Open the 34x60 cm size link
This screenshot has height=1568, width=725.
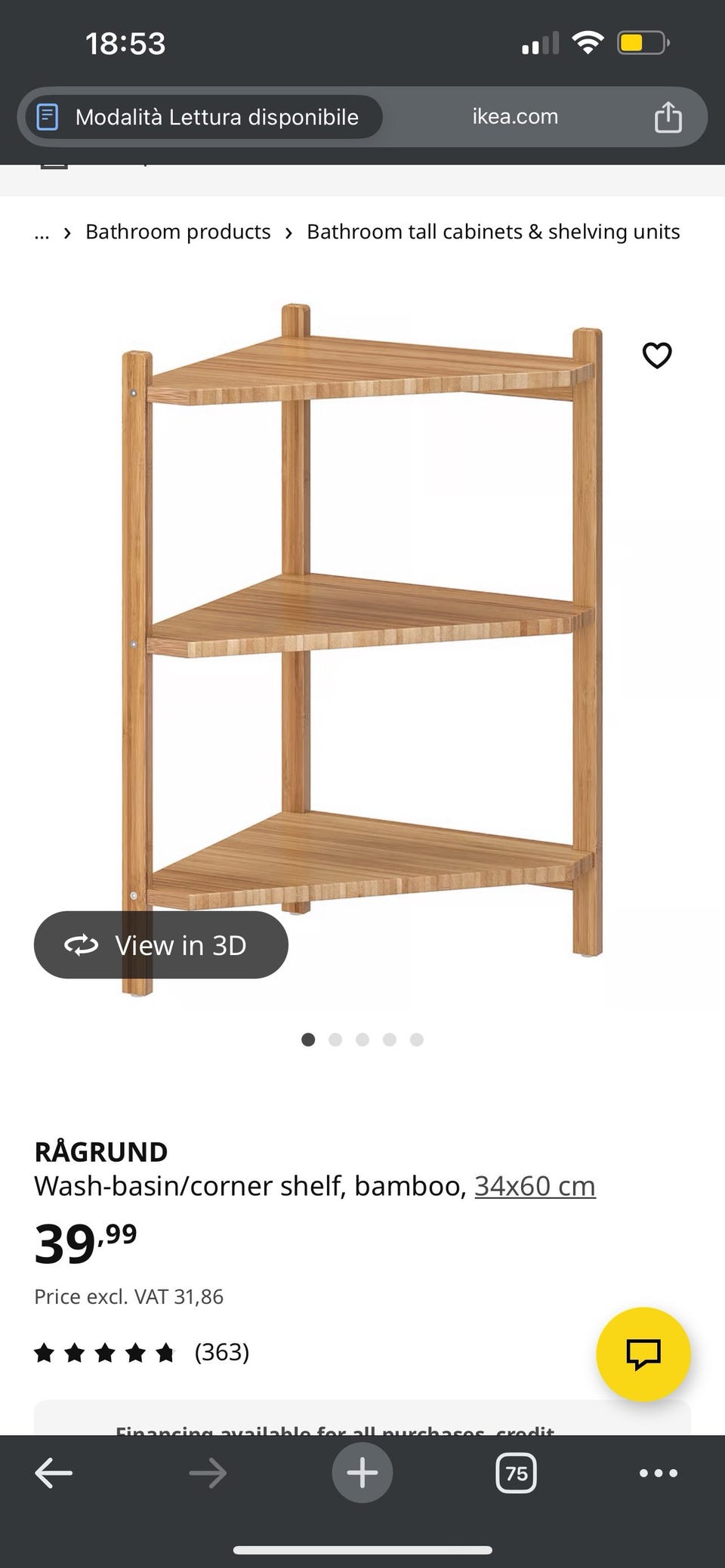point(535,1186)
